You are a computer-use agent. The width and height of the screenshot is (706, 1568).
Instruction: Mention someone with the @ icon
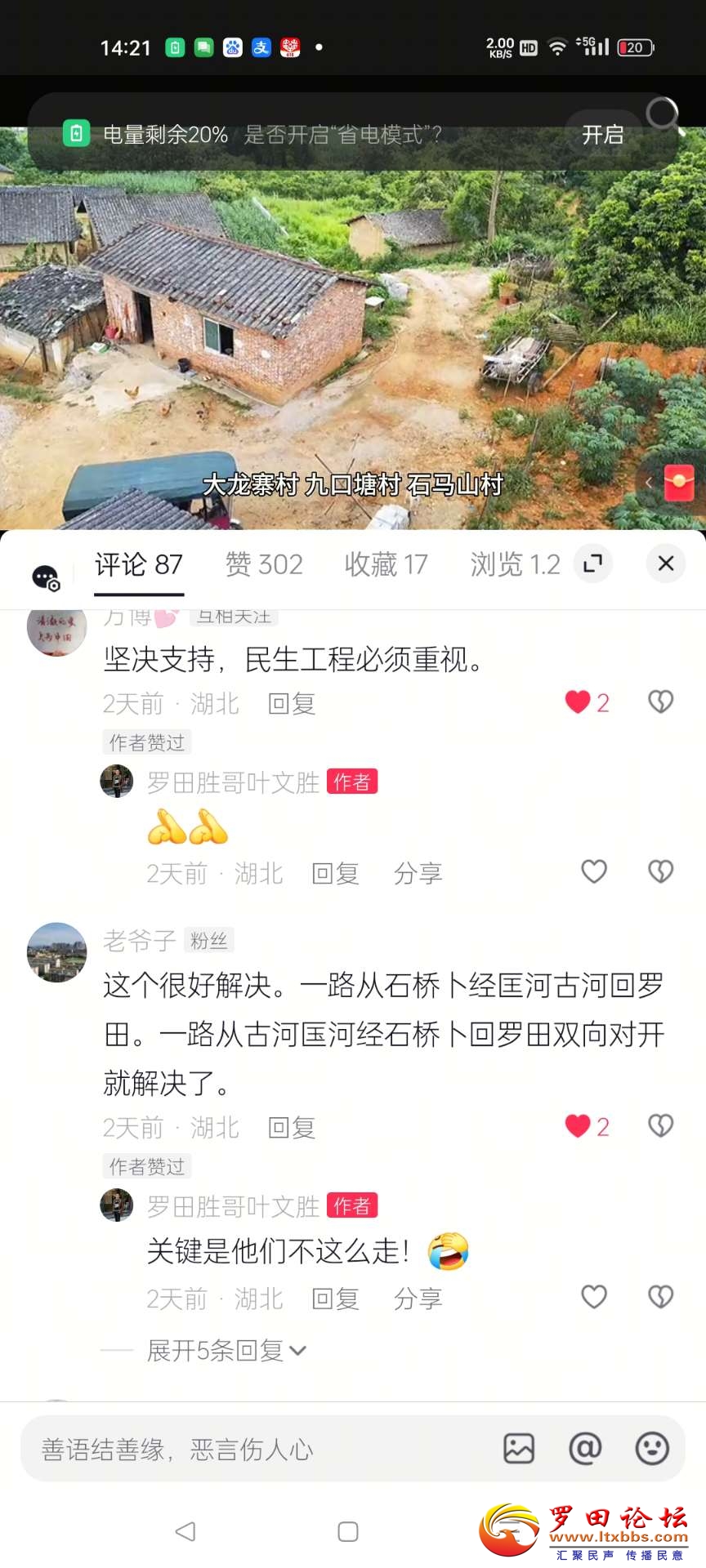(585, 1449)
